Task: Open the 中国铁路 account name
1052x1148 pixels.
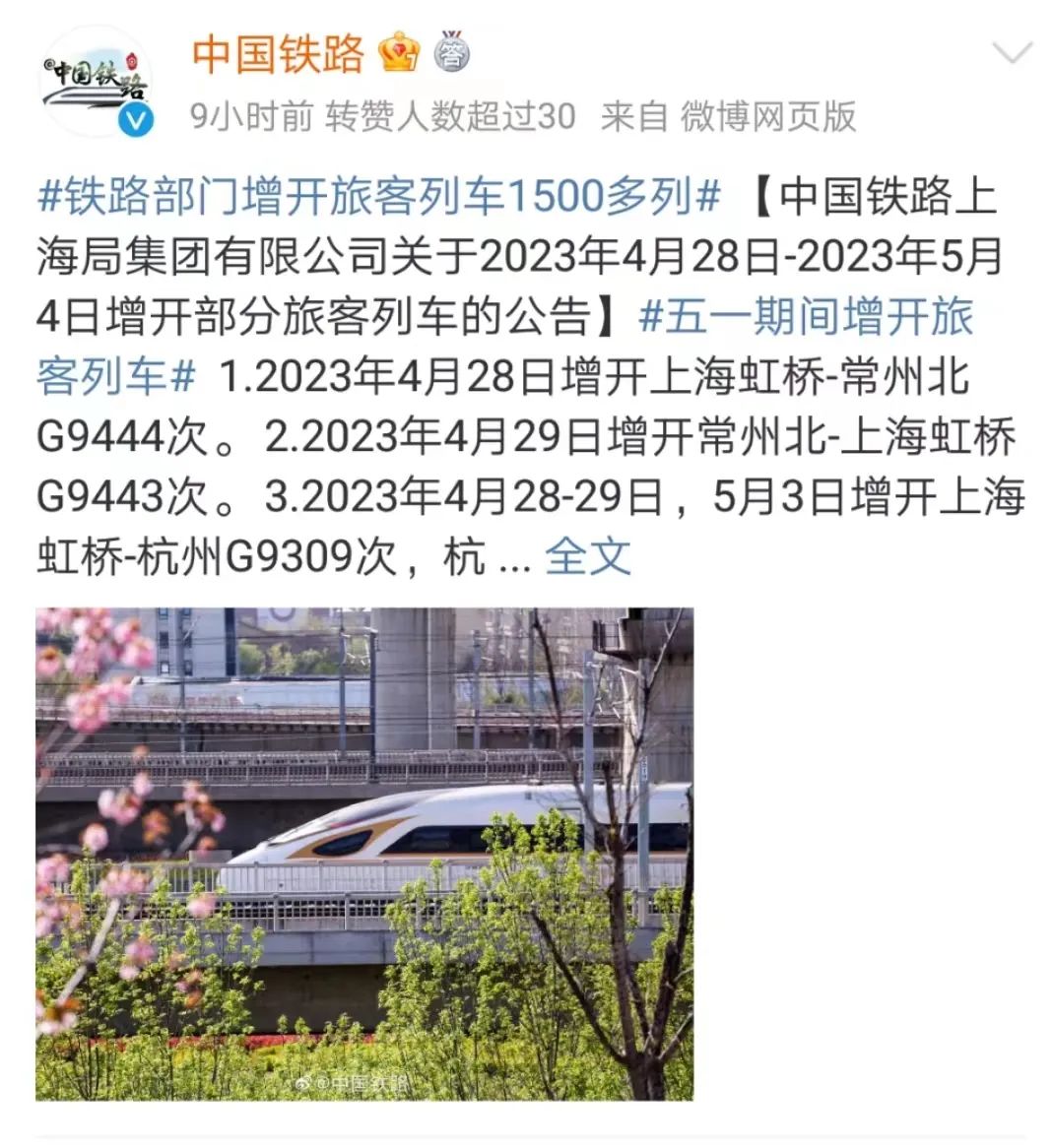Action: point(279,53)
